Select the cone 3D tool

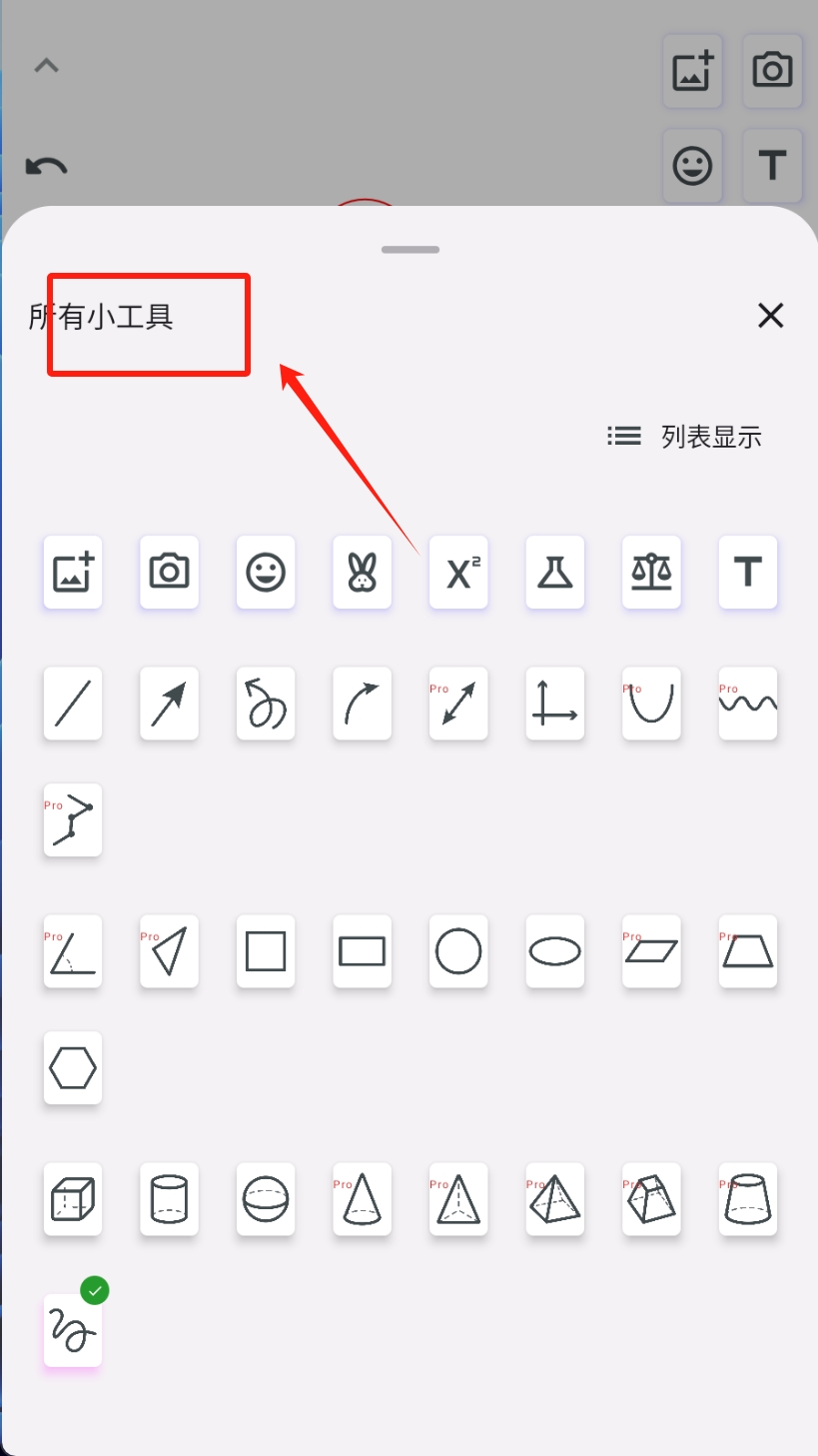click(362, 1199)
